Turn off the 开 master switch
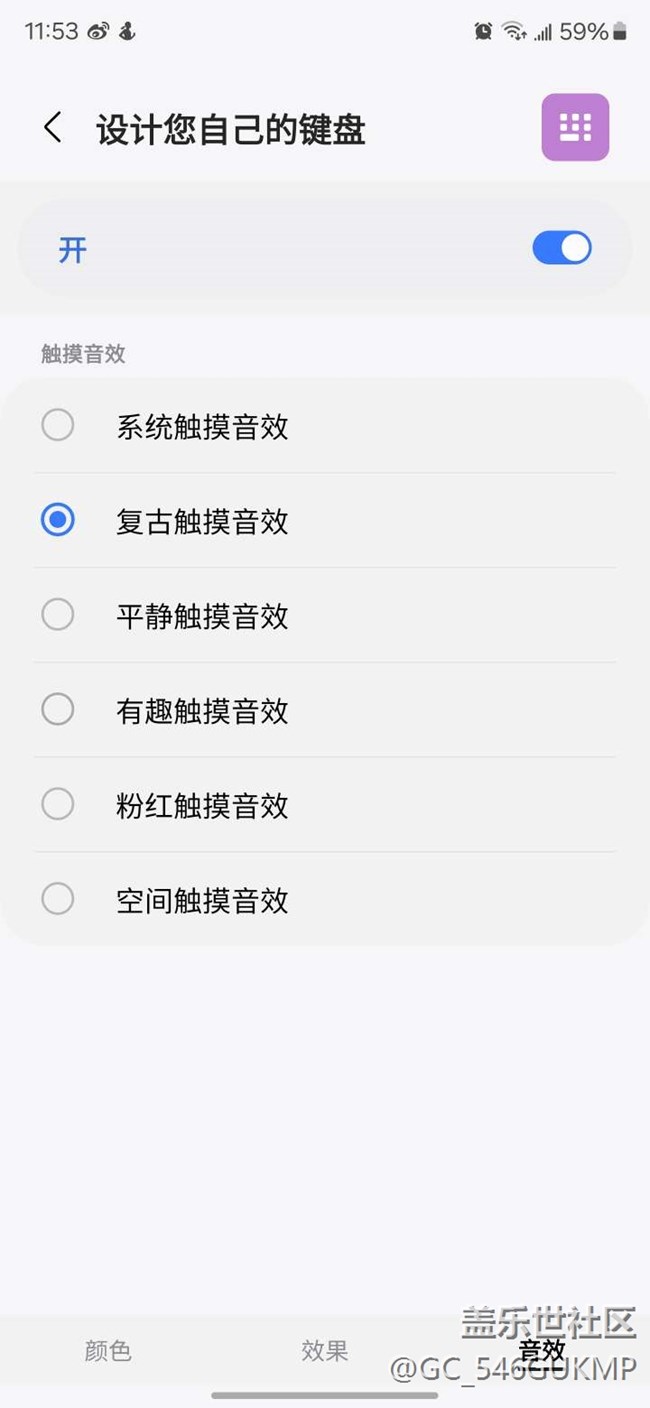This screenshot has width=650, height=1408. point(561,248)
